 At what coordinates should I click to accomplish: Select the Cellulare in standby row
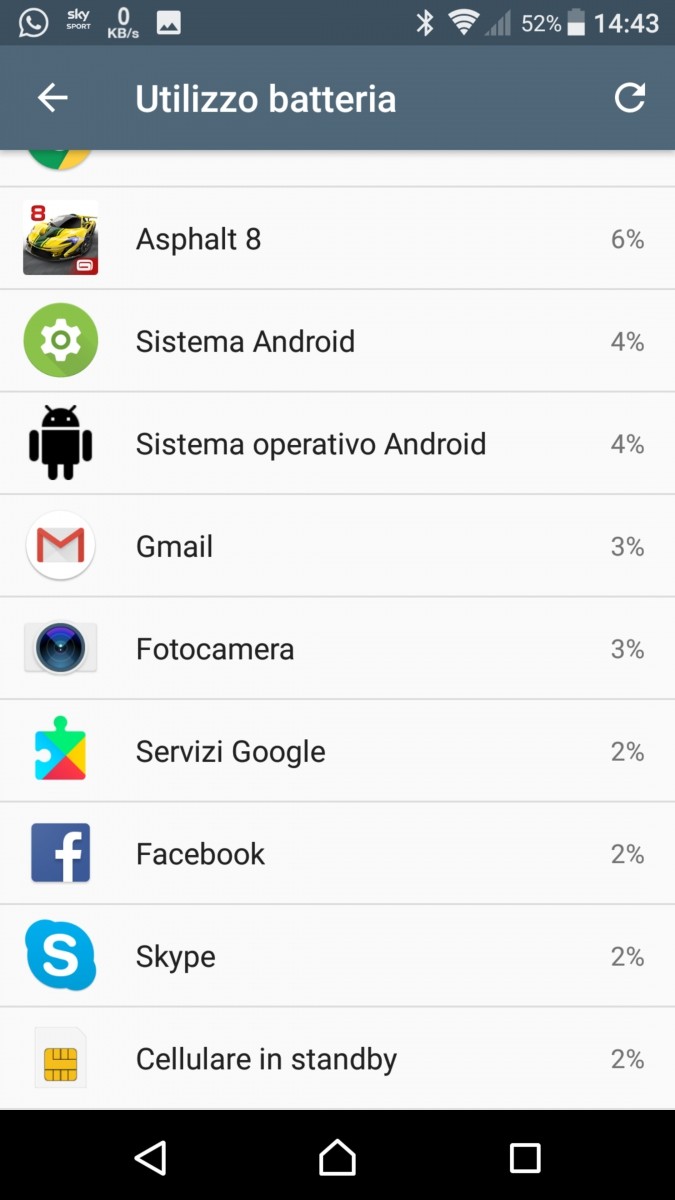pos(337,1058)
